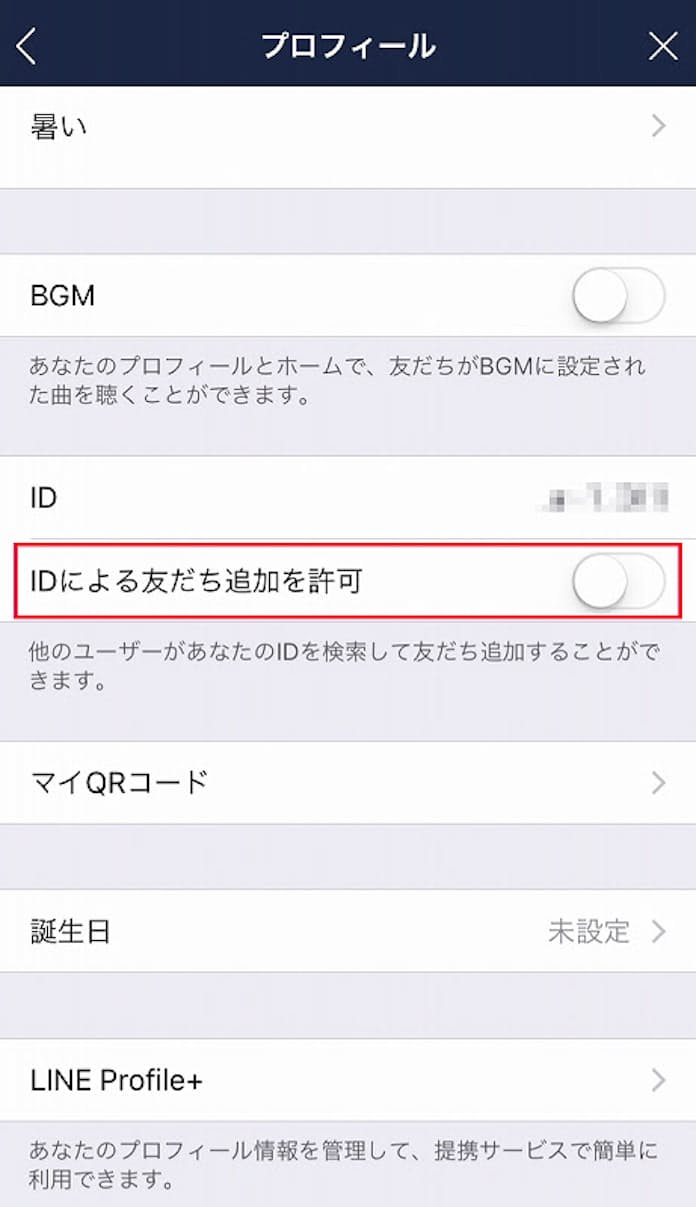Open the 誕生日 setting
The height and width of the screenshot is (1207, 696).
pyautogui.click(x=347, y=932)
